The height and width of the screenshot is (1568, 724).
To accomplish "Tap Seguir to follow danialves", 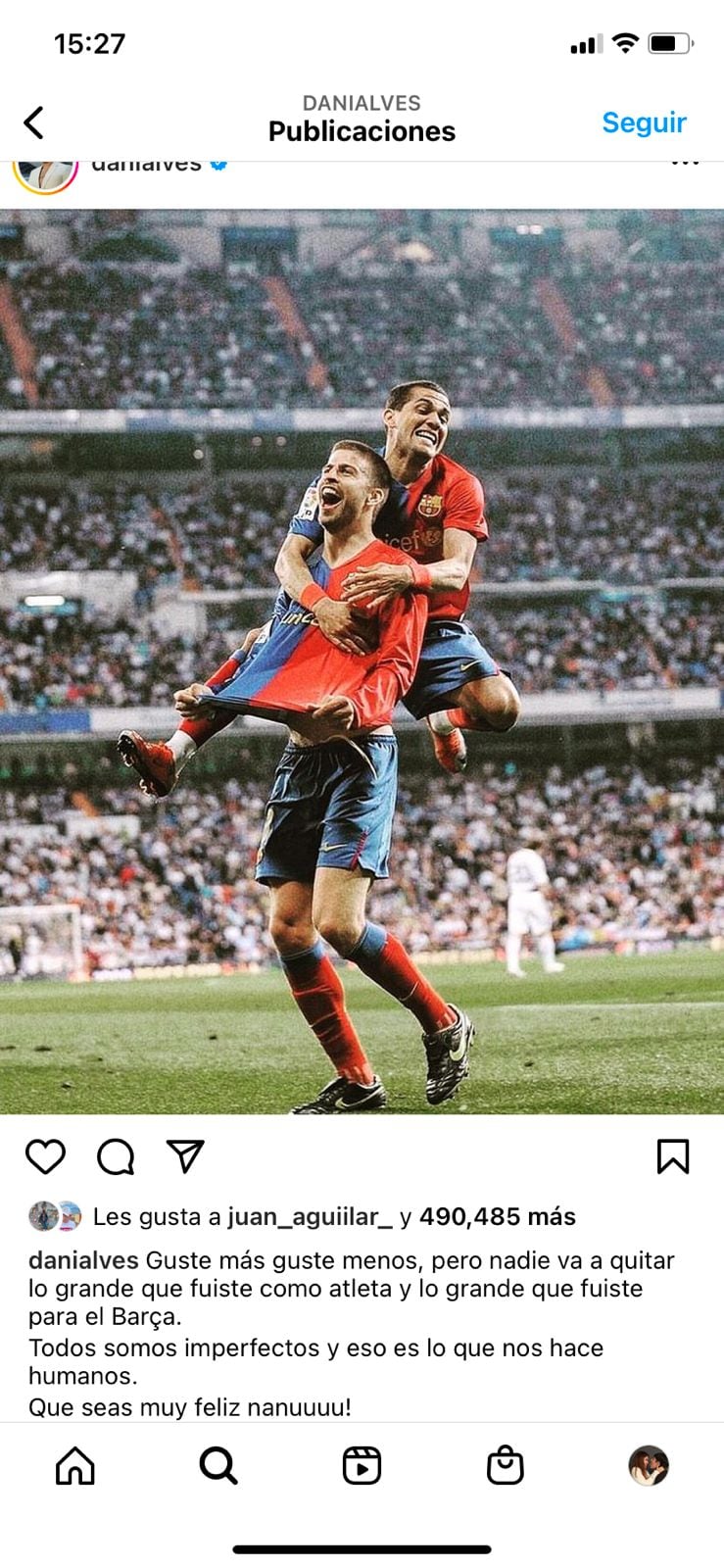I will [644, 122].
